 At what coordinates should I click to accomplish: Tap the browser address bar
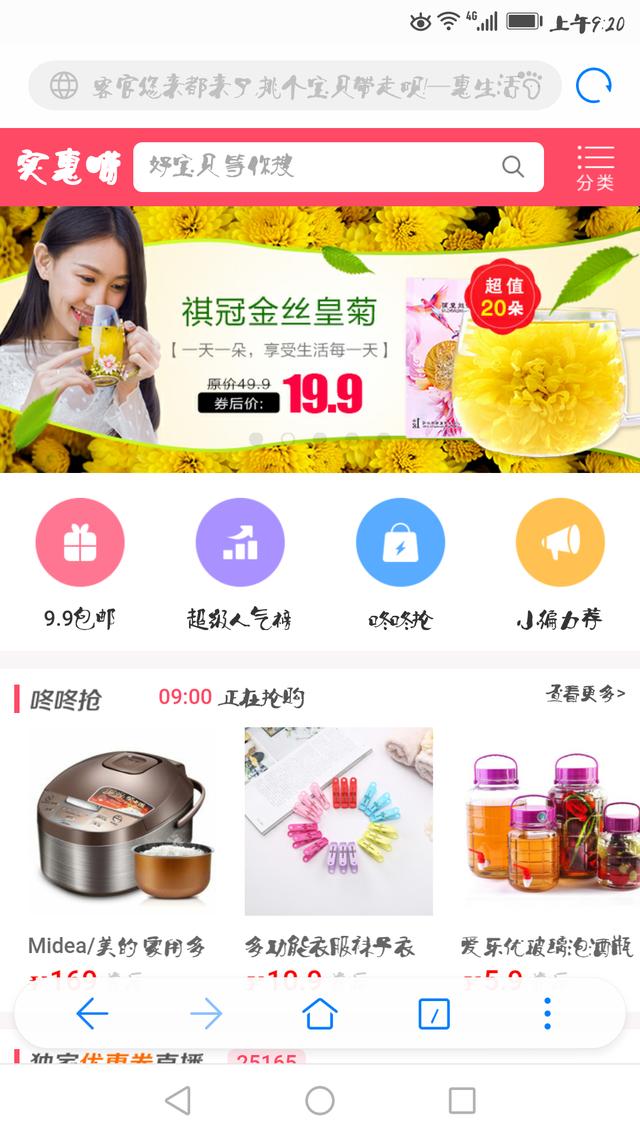(295, 86)
